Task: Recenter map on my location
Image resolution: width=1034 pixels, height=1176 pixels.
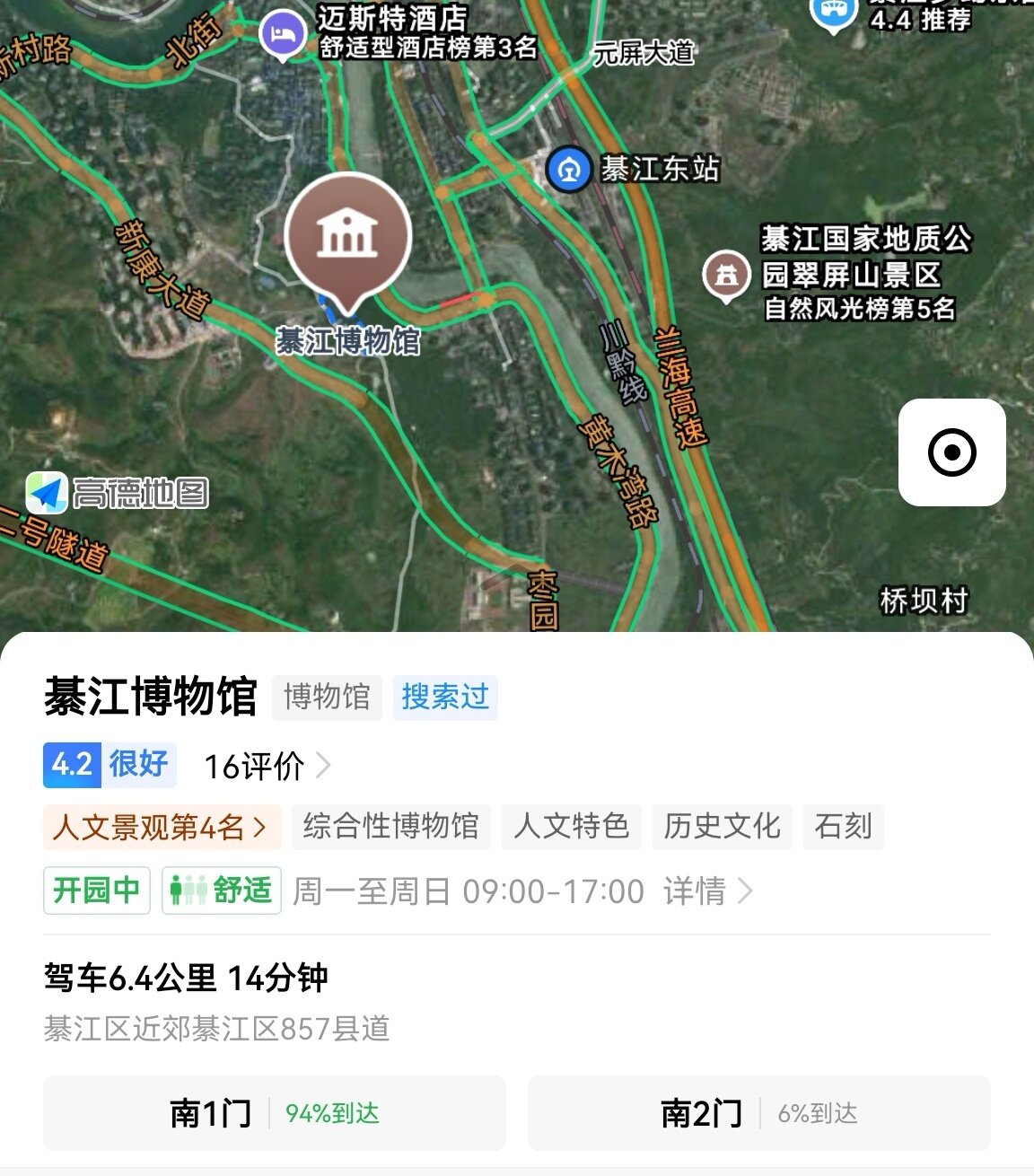Action: (952, 452)
